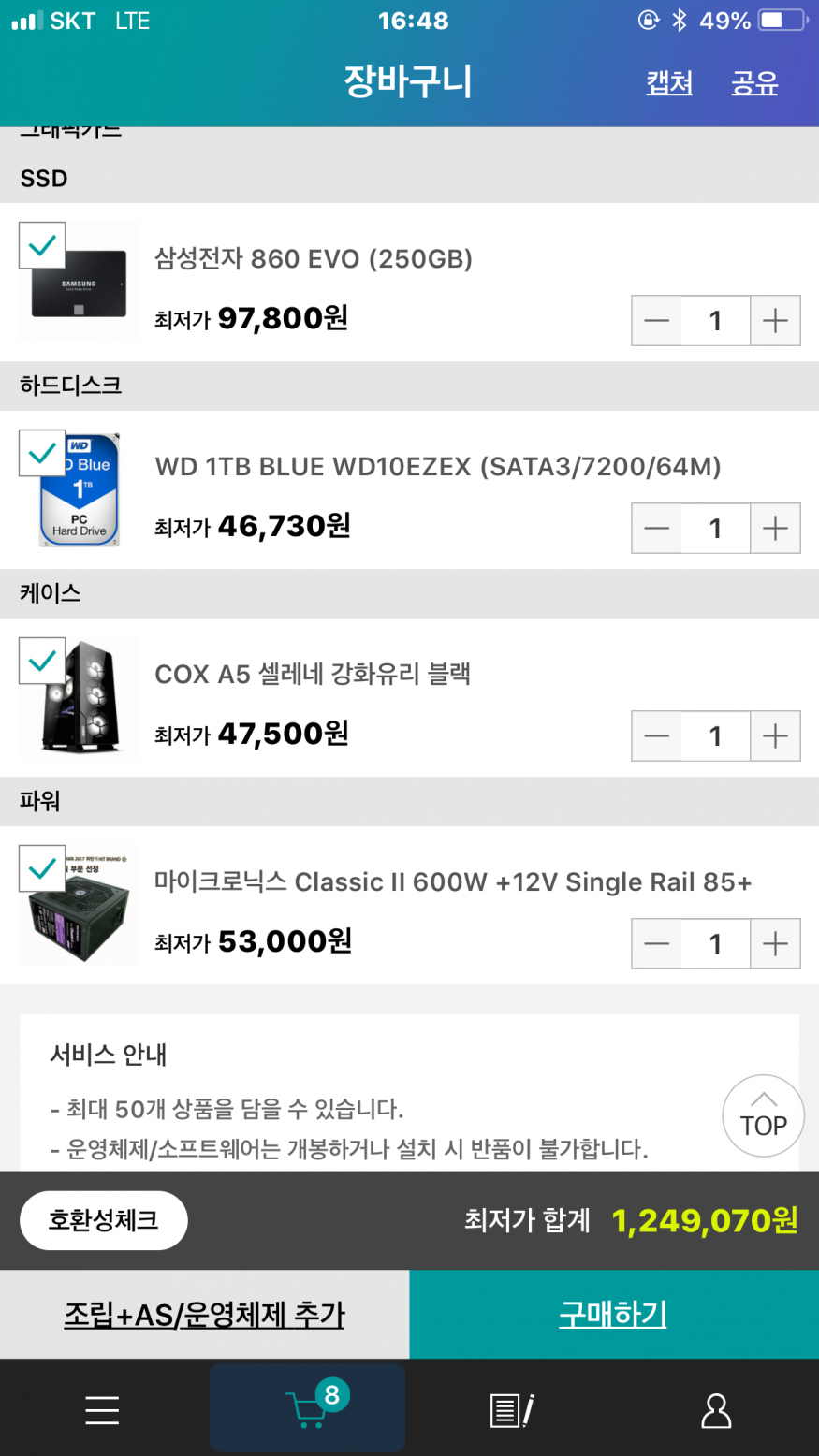Proceed with 구매하기
This screenshot has width=819, height=1456.
click(x=613, y=1315)
